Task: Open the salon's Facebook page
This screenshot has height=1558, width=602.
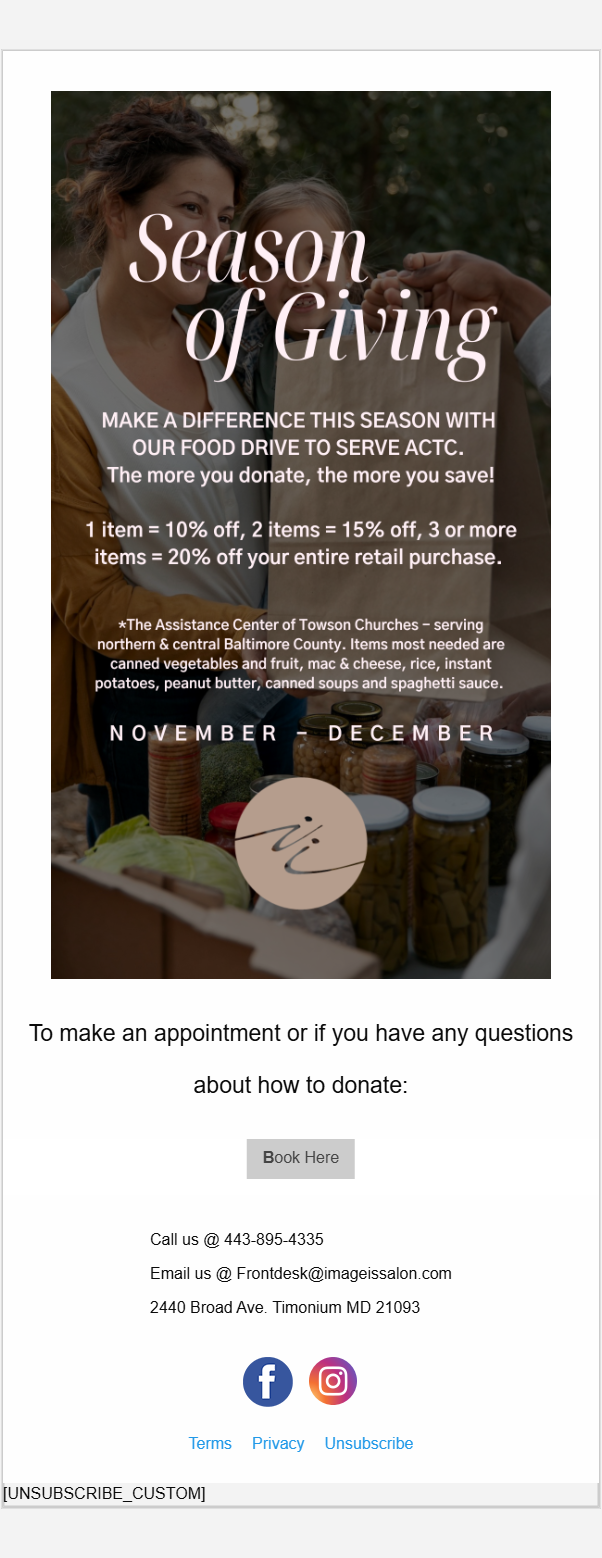Action: click(x=268, y=1382)
